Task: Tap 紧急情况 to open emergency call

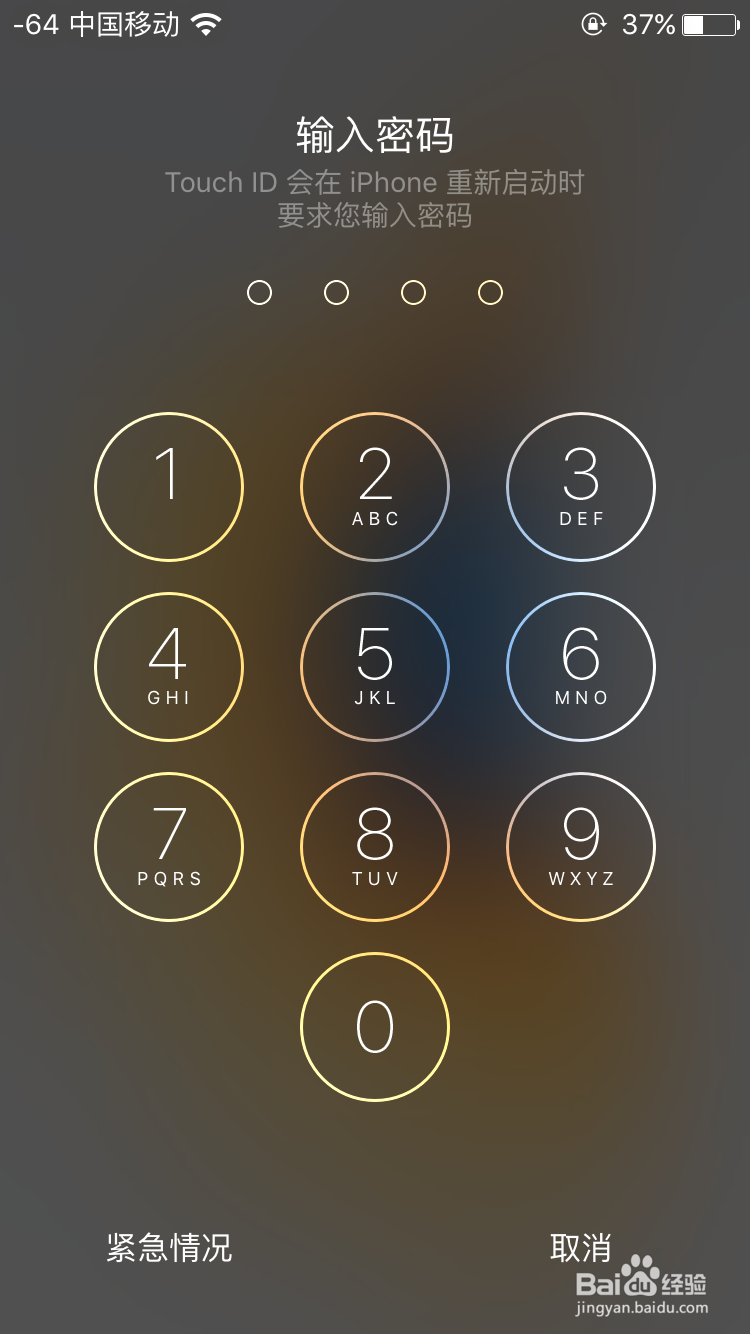Action: click(x=168, y=1248)
